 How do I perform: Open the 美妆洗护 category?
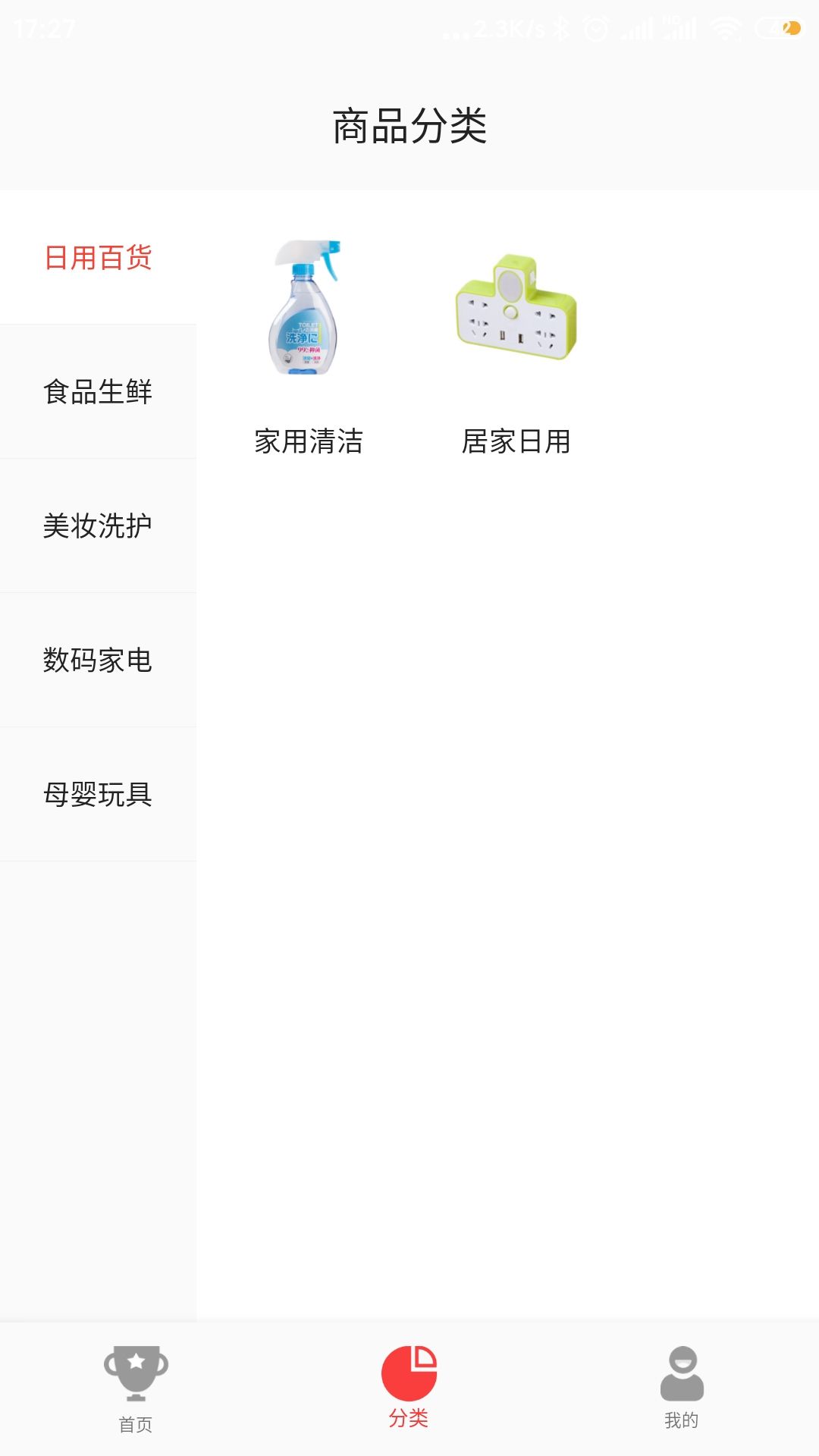(98, 526)
